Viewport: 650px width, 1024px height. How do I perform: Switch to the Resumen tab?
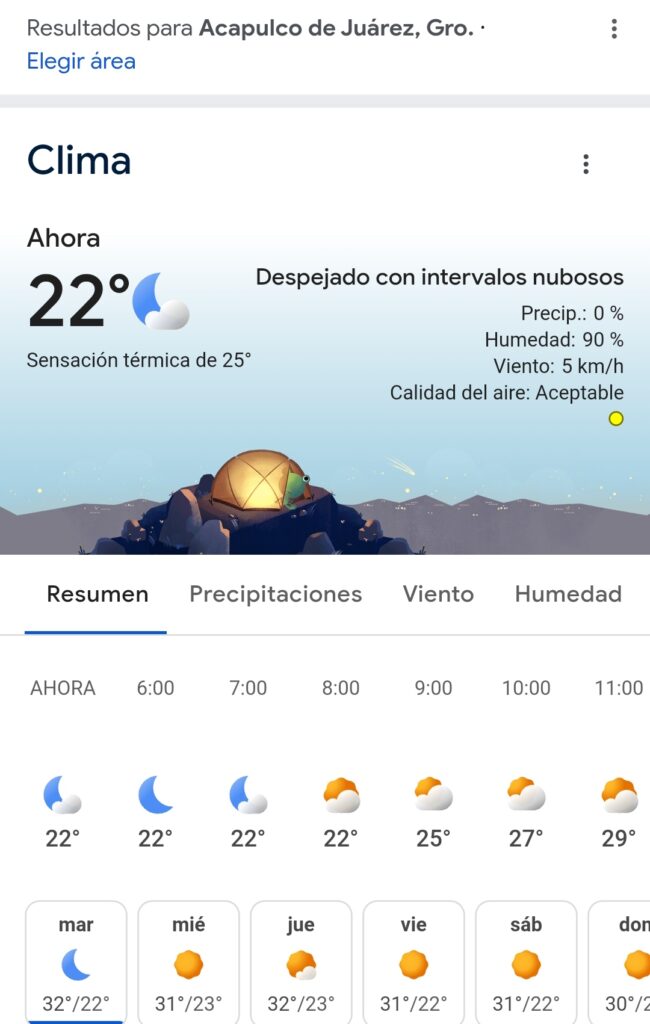(97, 594)
